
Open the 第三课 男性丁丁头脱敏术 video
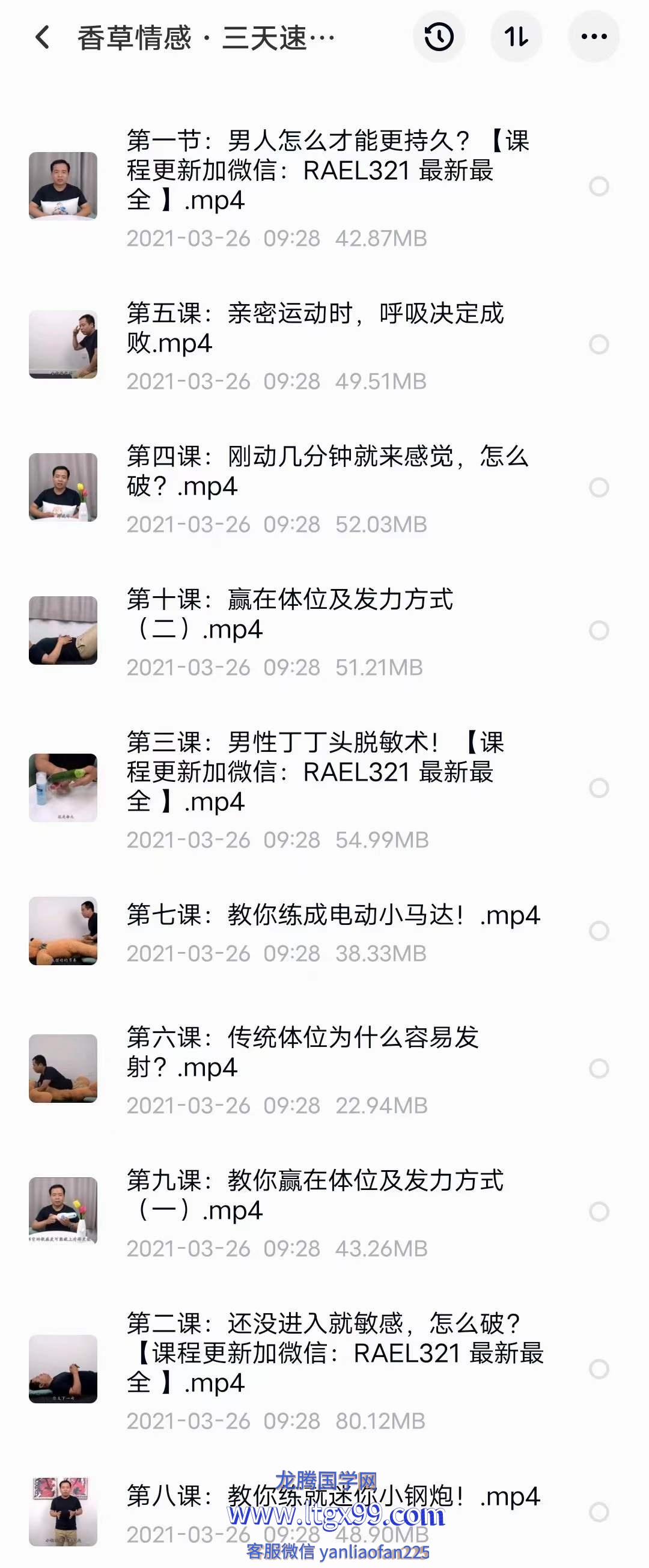315,772
